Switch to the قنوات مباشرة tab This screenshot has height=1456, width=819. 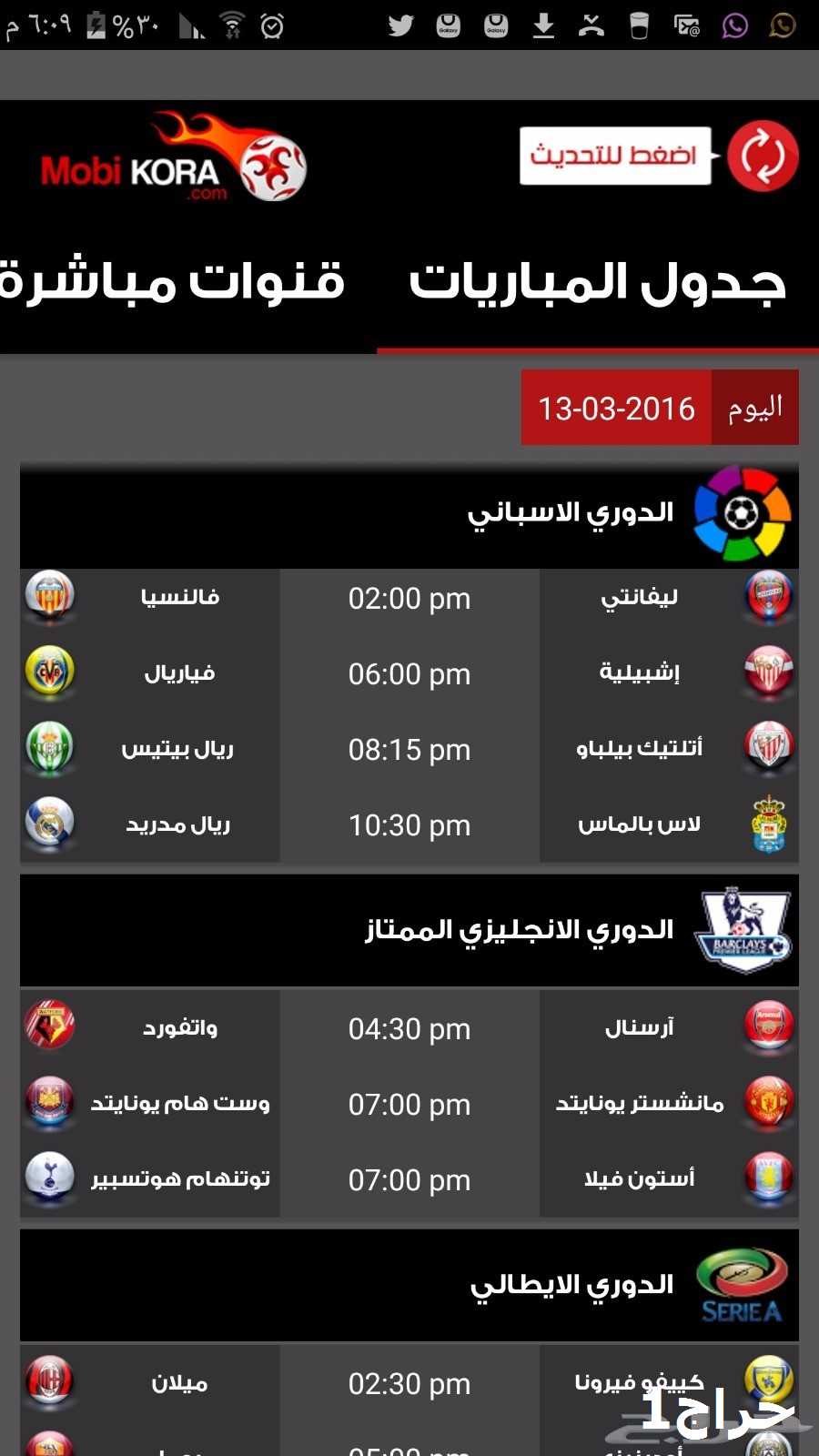pos(173,281)
